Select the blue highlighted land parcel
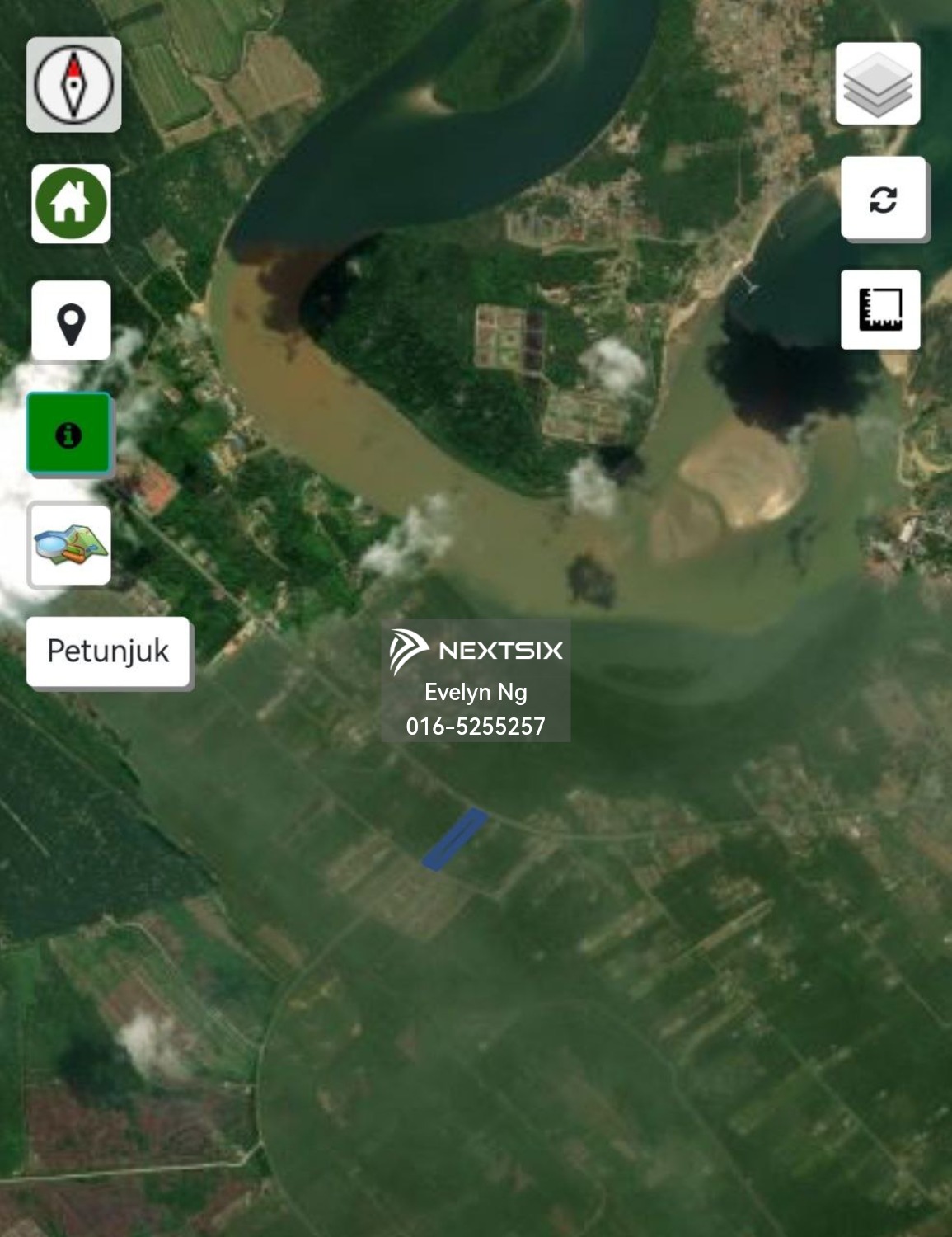 pyautogui.click(x=454, y=840)
